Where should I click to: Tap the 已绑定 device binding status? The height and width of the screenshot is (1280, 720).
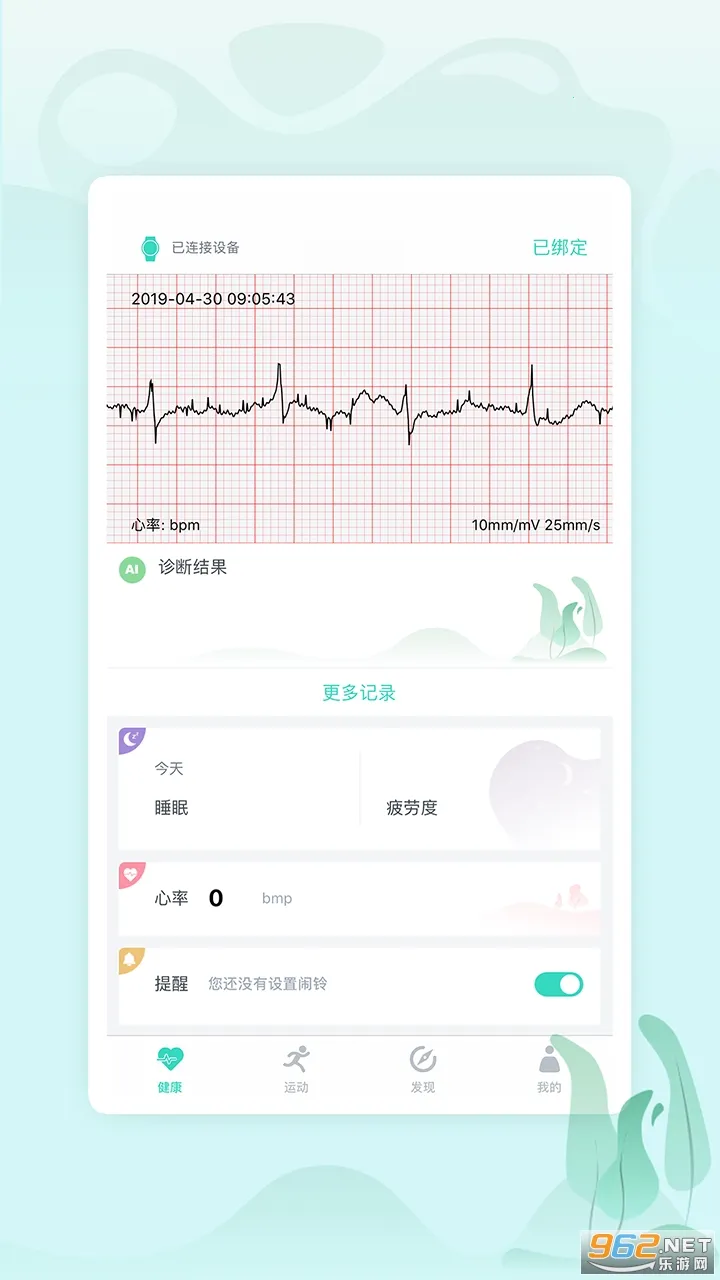(560, 247)
